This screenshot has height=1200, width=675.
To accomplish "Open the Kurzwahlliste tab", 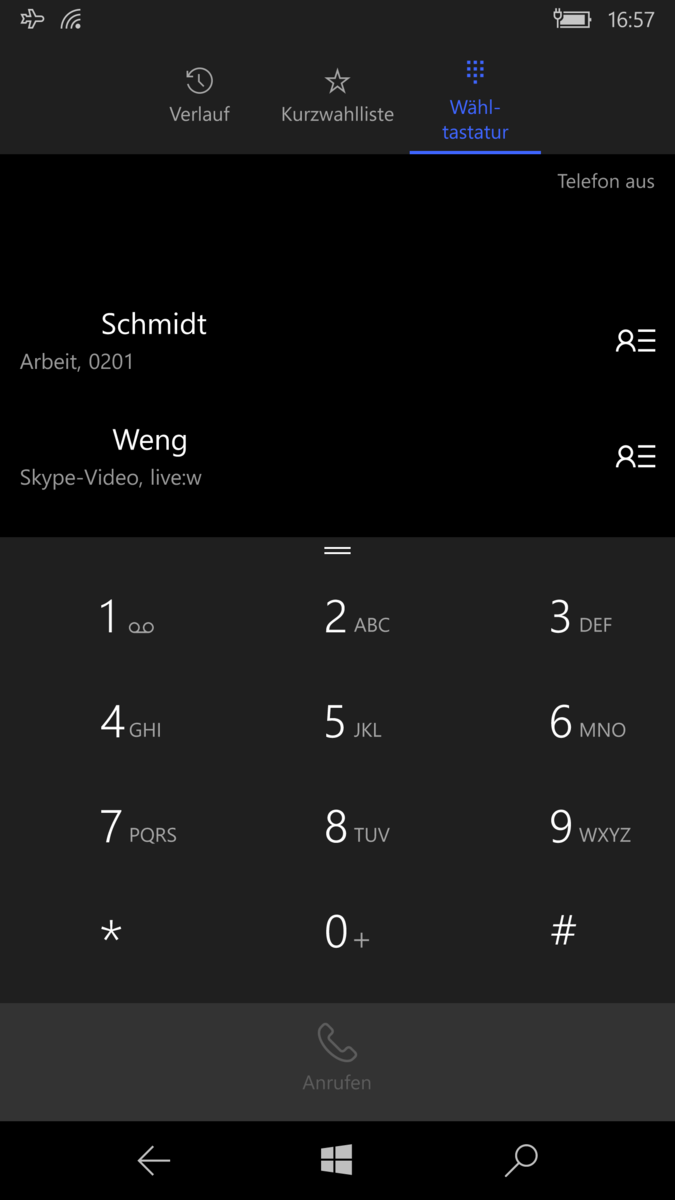I will [x=337, y=96].
